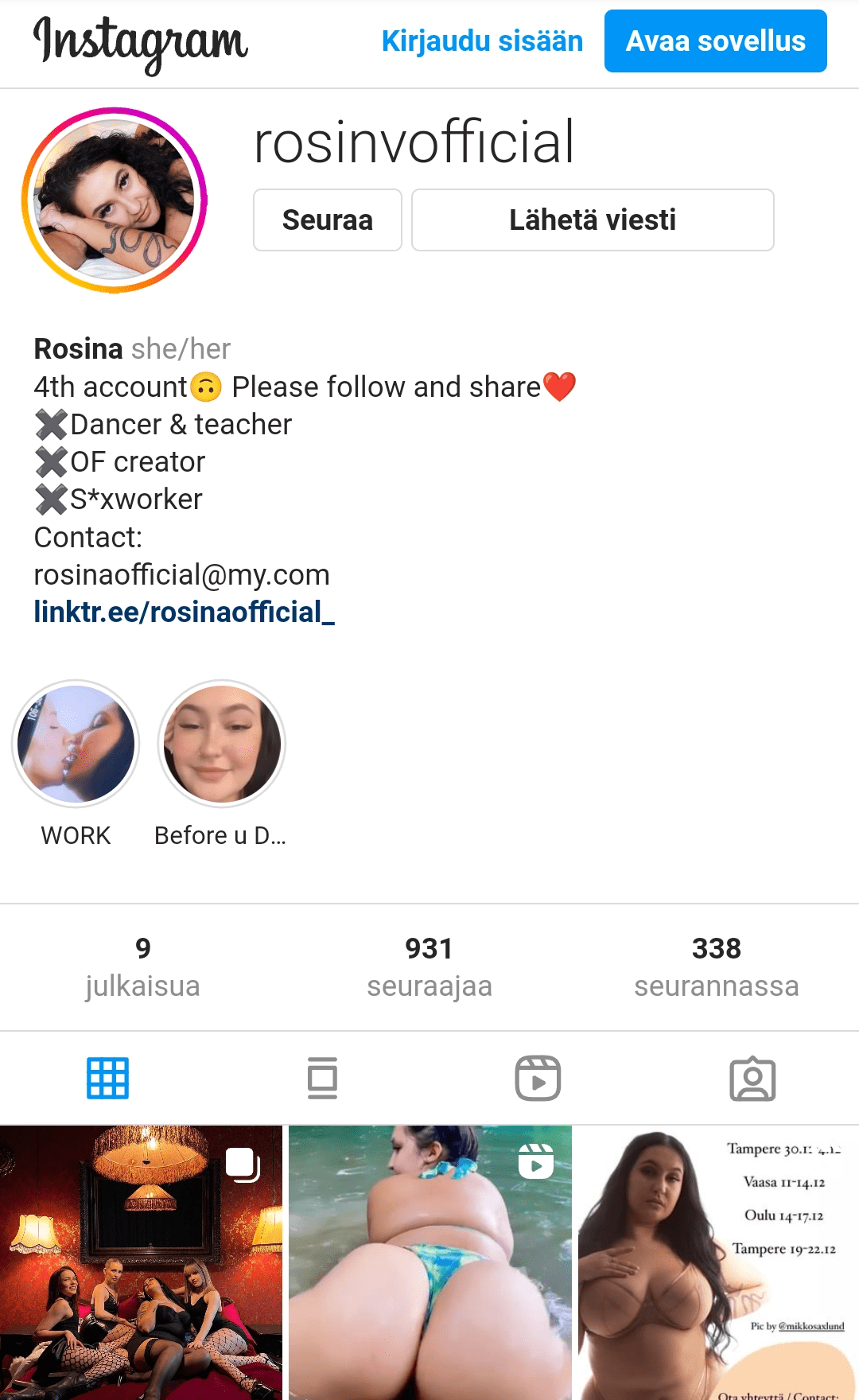Viewport: 859px width, 1400px height.
Task: Tap the Instagram logo to go home
Action: (x=141, y=43)
